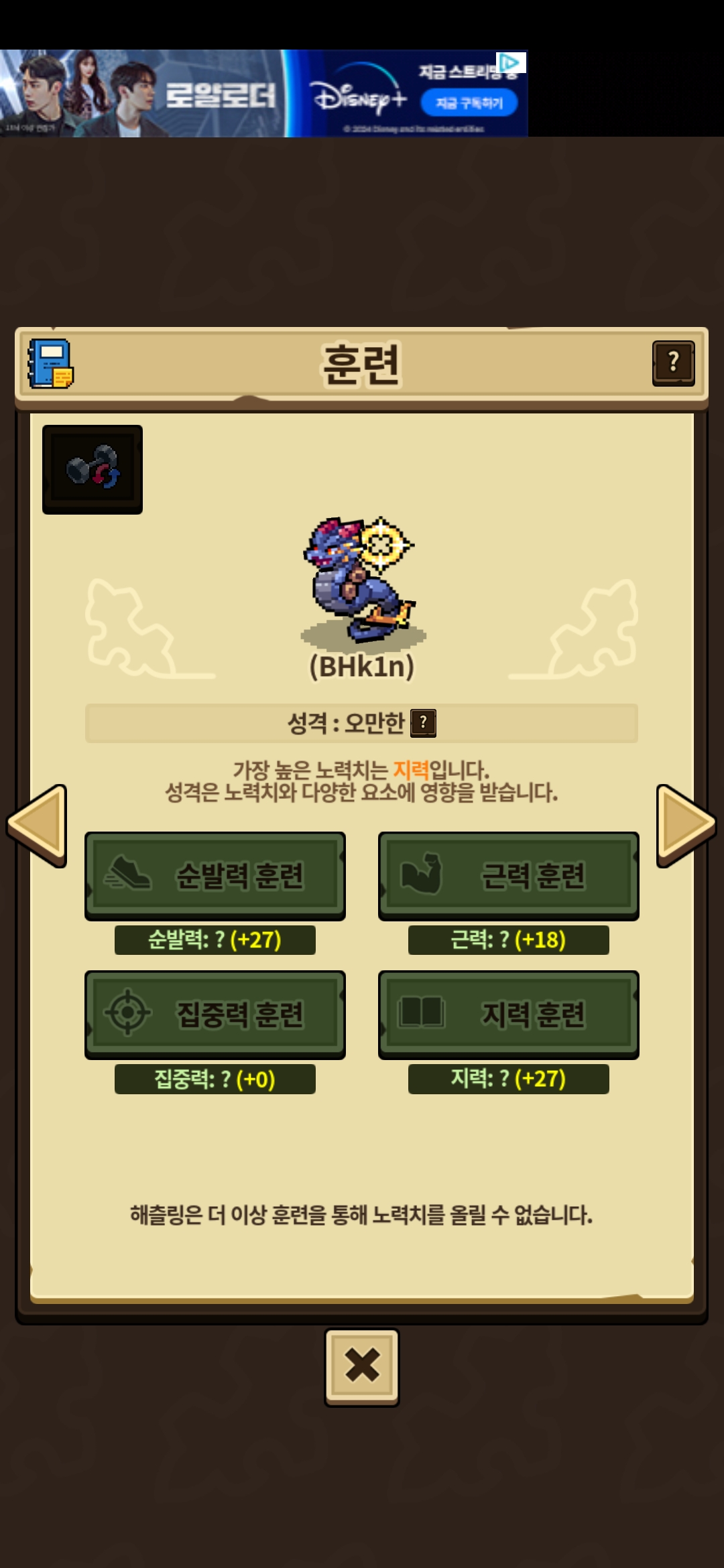Start 집중력 훈련 training
This screenshot has width=724, height=1568.
pyautogui.click(x=215, y=1014)
